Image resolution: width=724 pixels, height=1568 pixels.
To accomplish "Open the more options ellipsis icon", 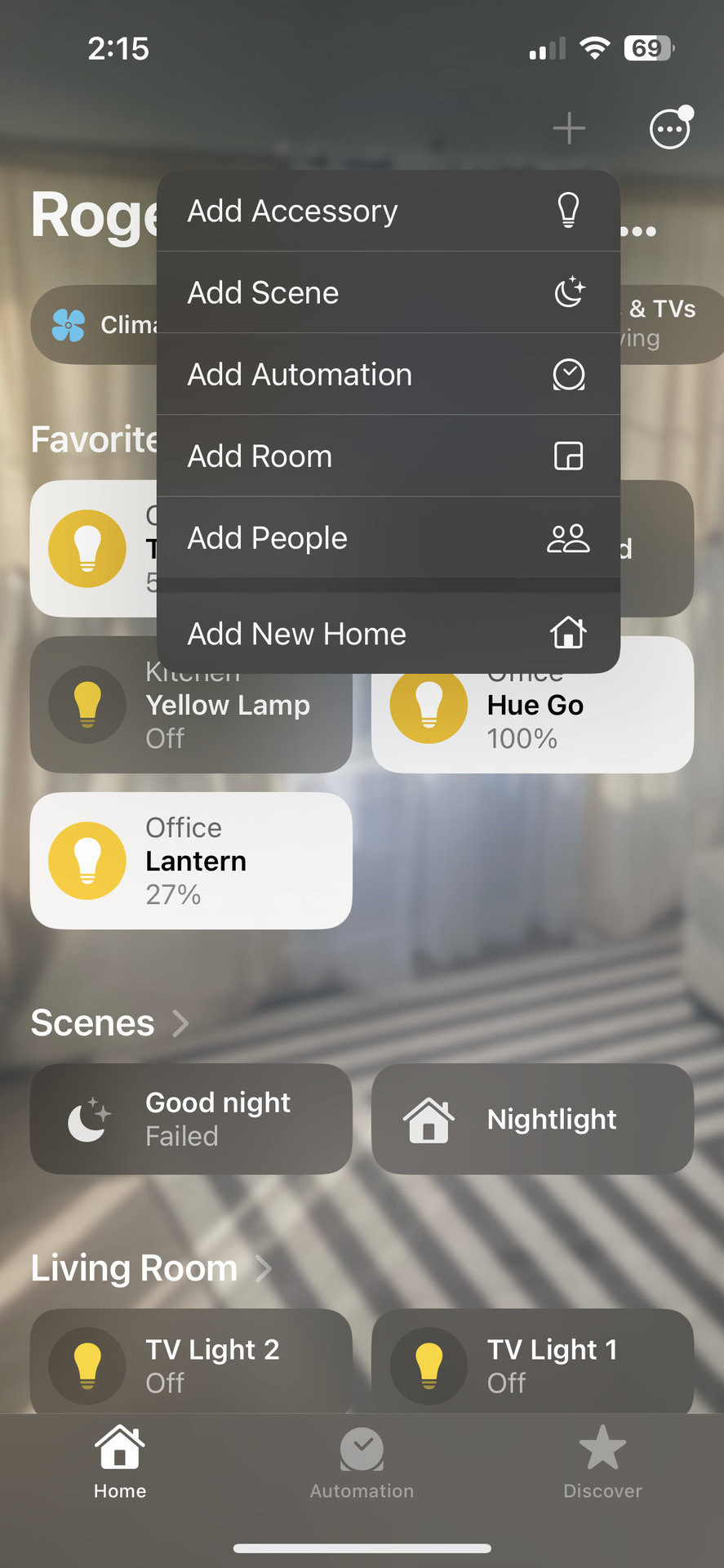I will pyautogui.click(x=669, y=129).
